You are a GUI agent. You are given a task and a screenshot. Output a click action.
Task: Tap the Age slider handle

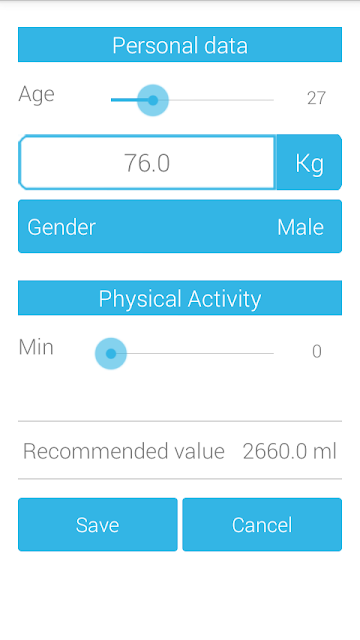point(153,100)
